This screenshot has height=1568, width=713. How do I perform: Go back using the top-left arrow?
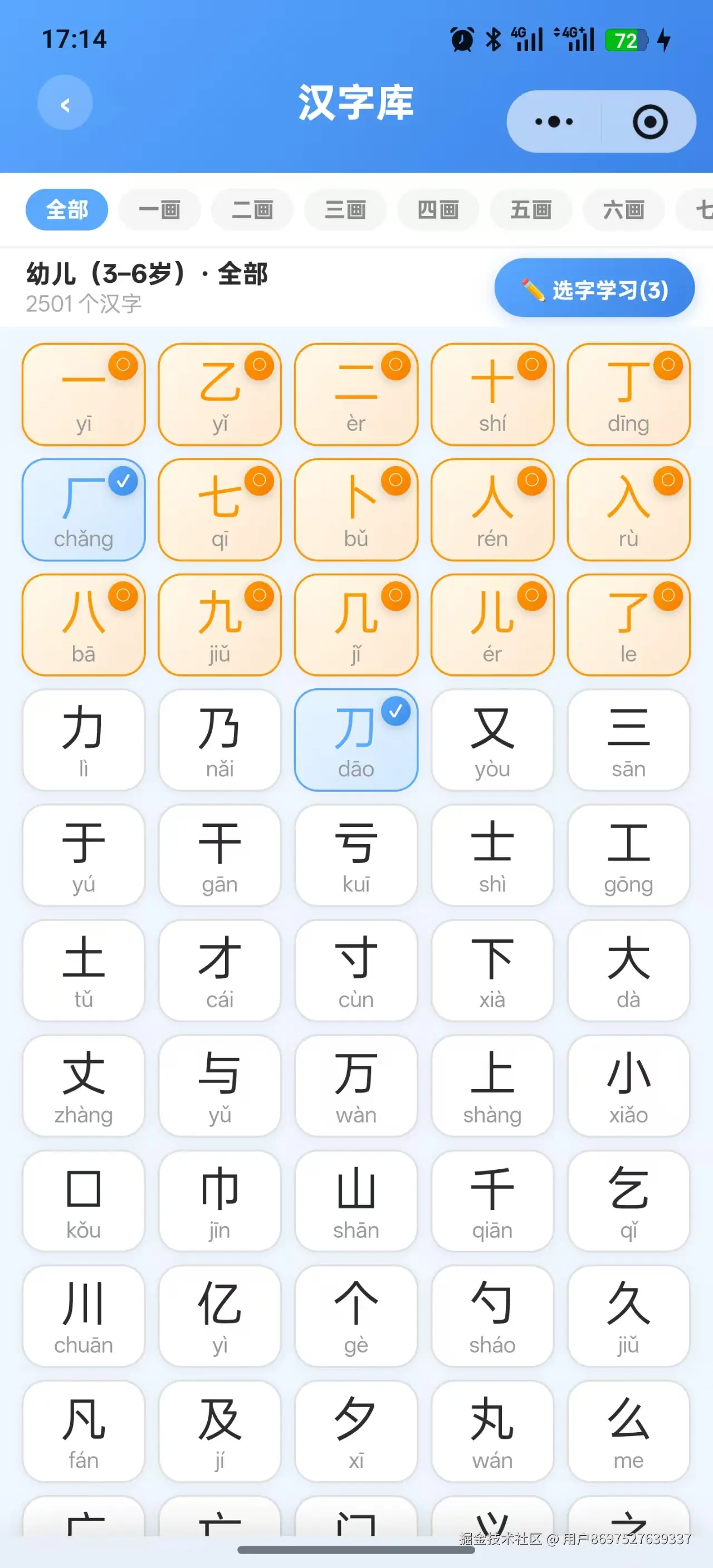[x=65, y=104]
